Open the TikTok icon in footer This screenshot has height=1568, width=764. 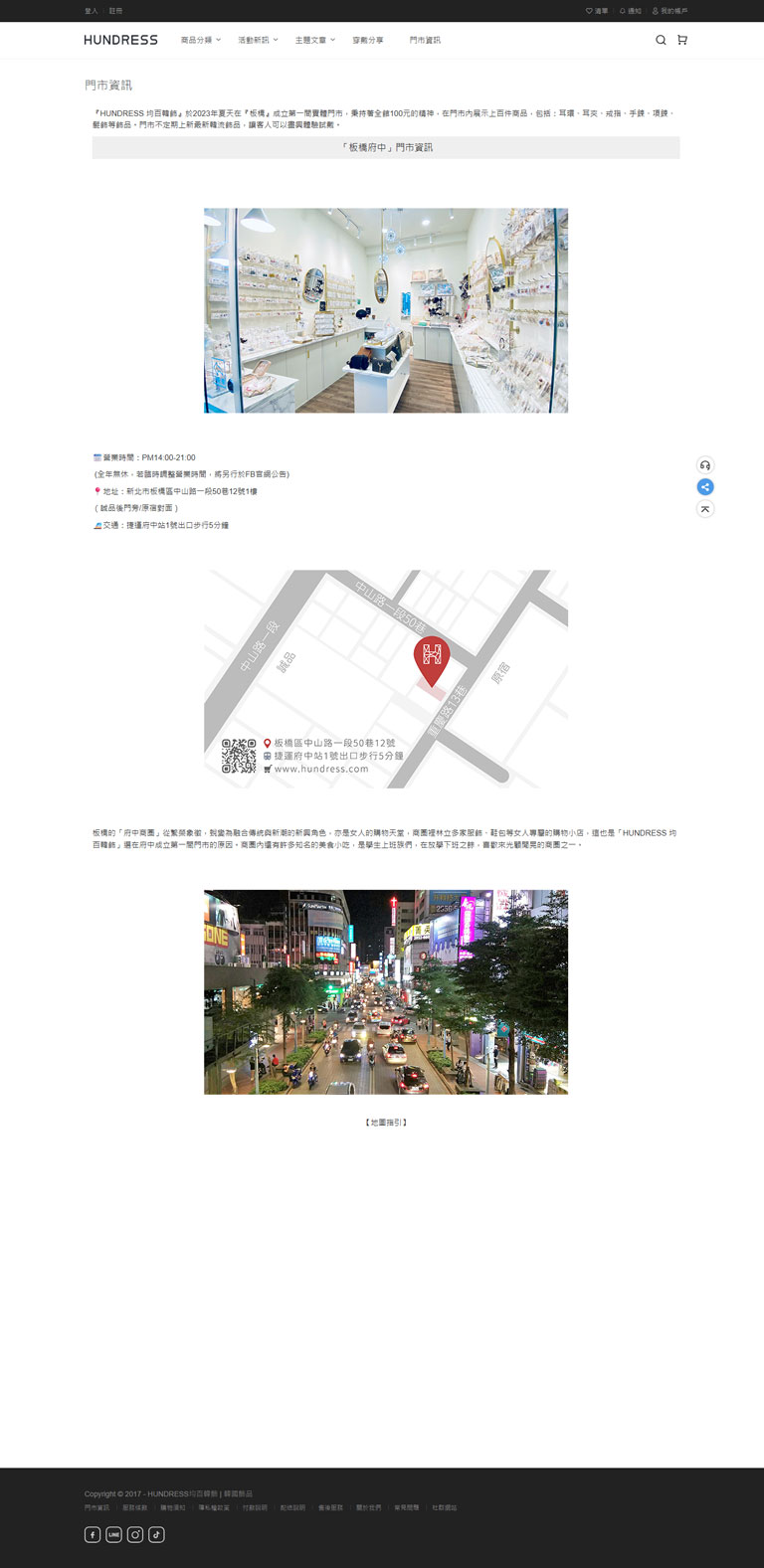coord(156,1535)
